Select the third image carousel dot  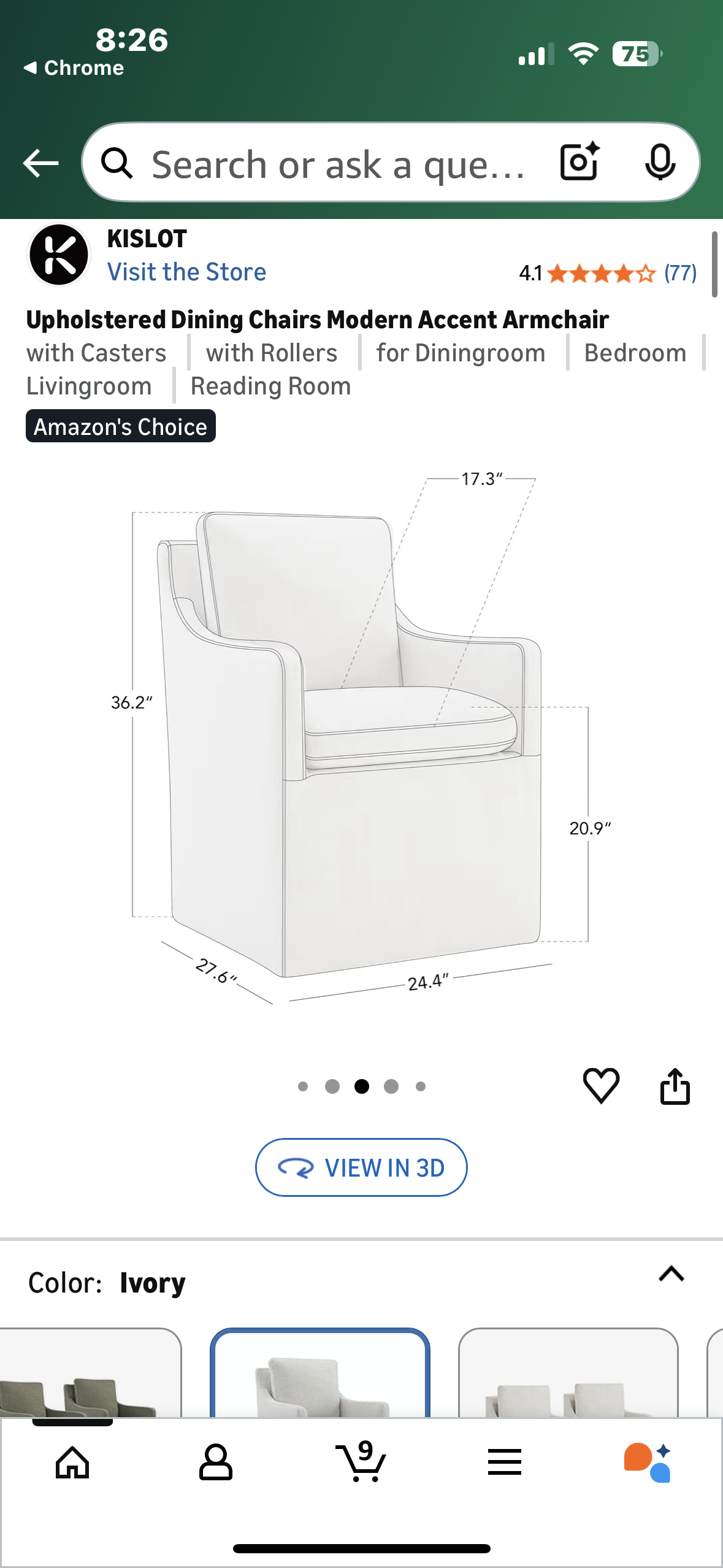[361, 1086]
